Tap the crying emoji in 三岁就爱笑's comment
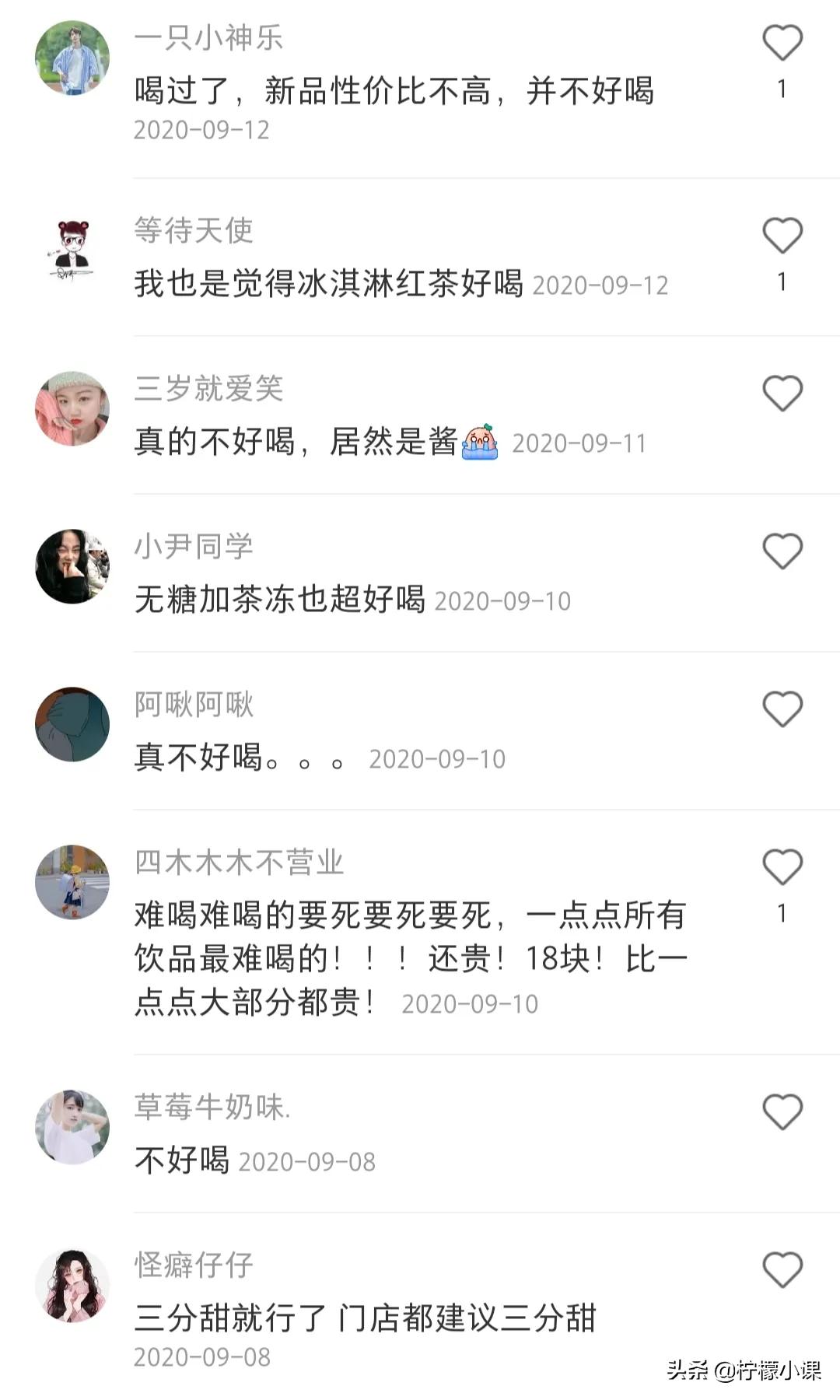 tap(480, 443)
